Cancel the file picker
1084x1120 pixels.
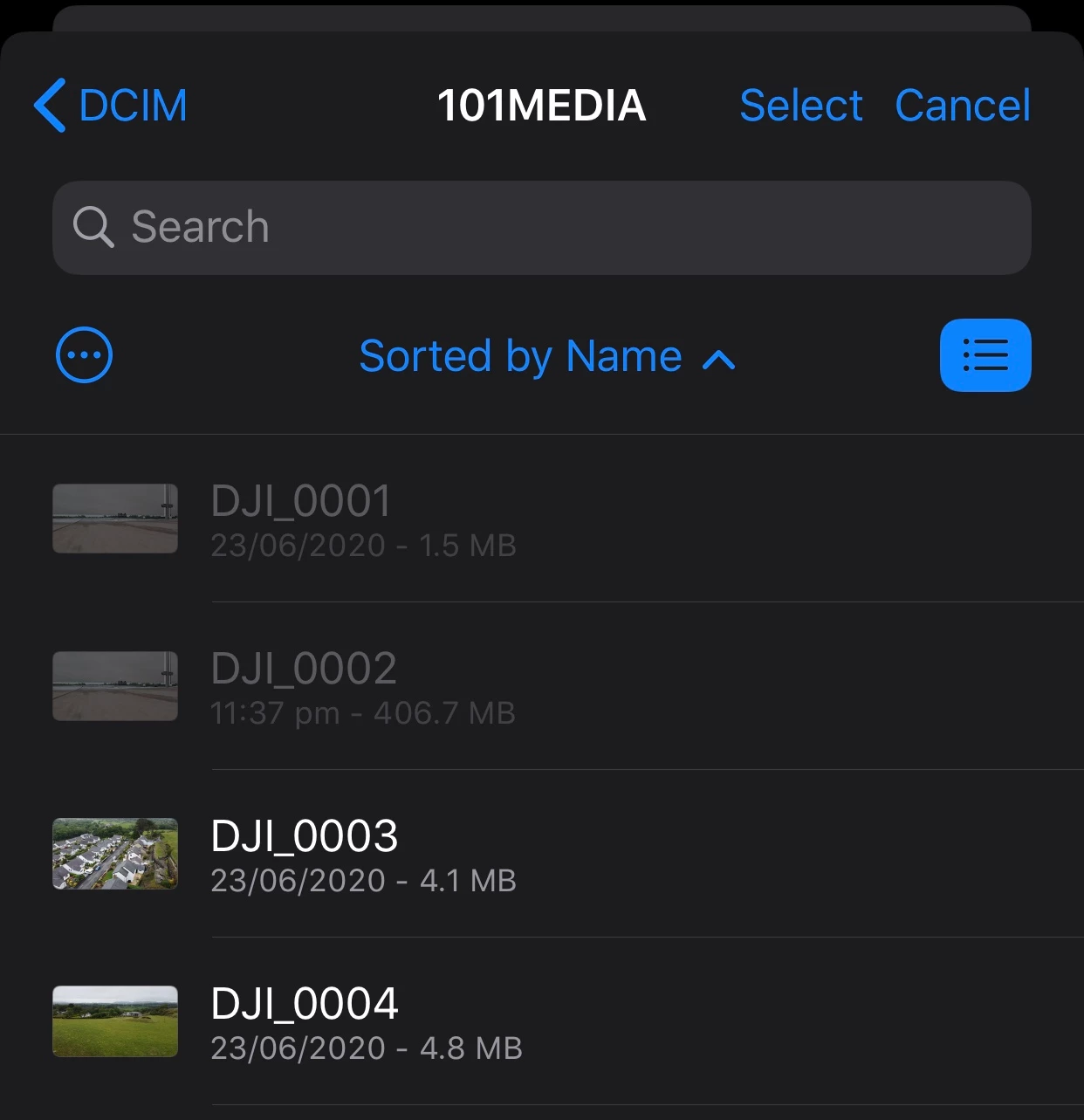tap(962, 106)
